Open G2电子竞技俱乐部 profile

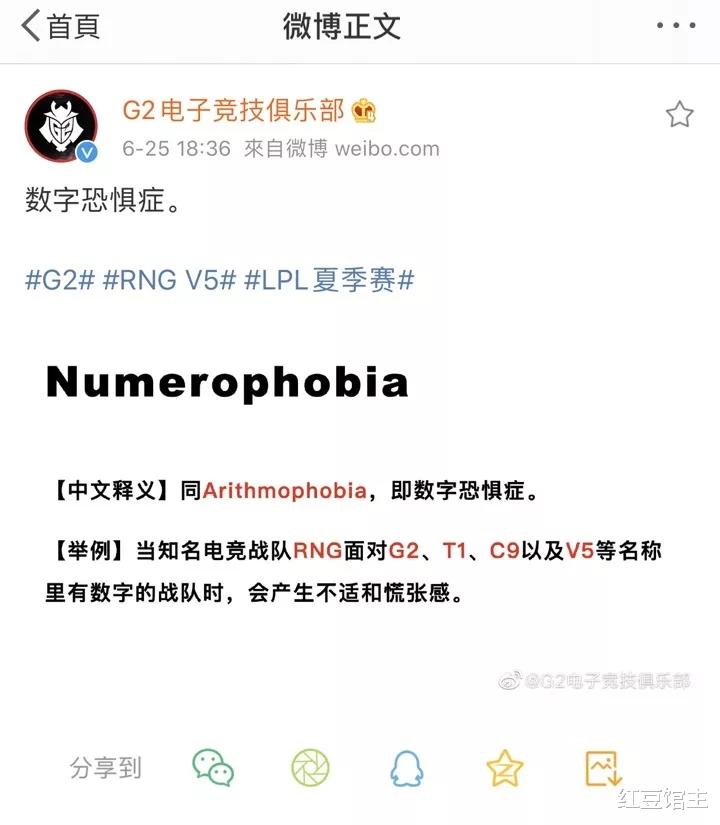(238, 112)
